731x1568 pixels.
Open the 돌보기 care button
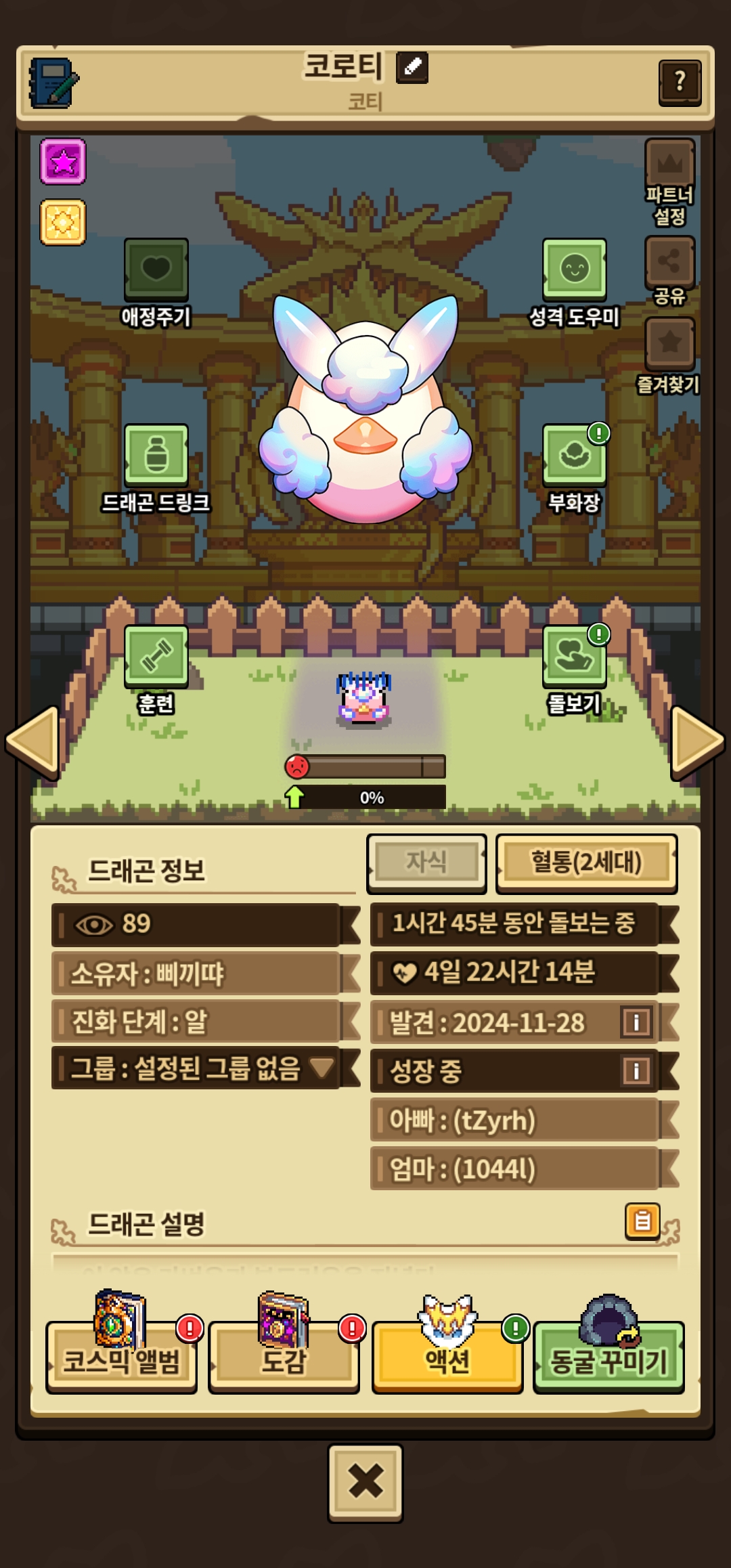pos(574,655)
